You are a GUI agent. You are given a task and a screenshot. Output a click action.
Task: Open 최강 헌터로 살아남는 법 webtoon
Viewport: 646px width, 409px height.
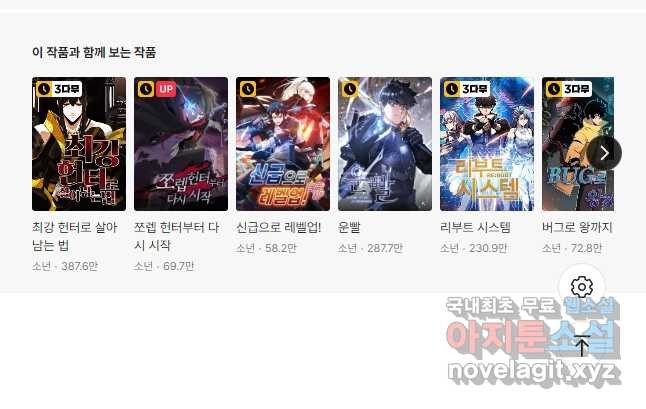click(x=79, y=144)
